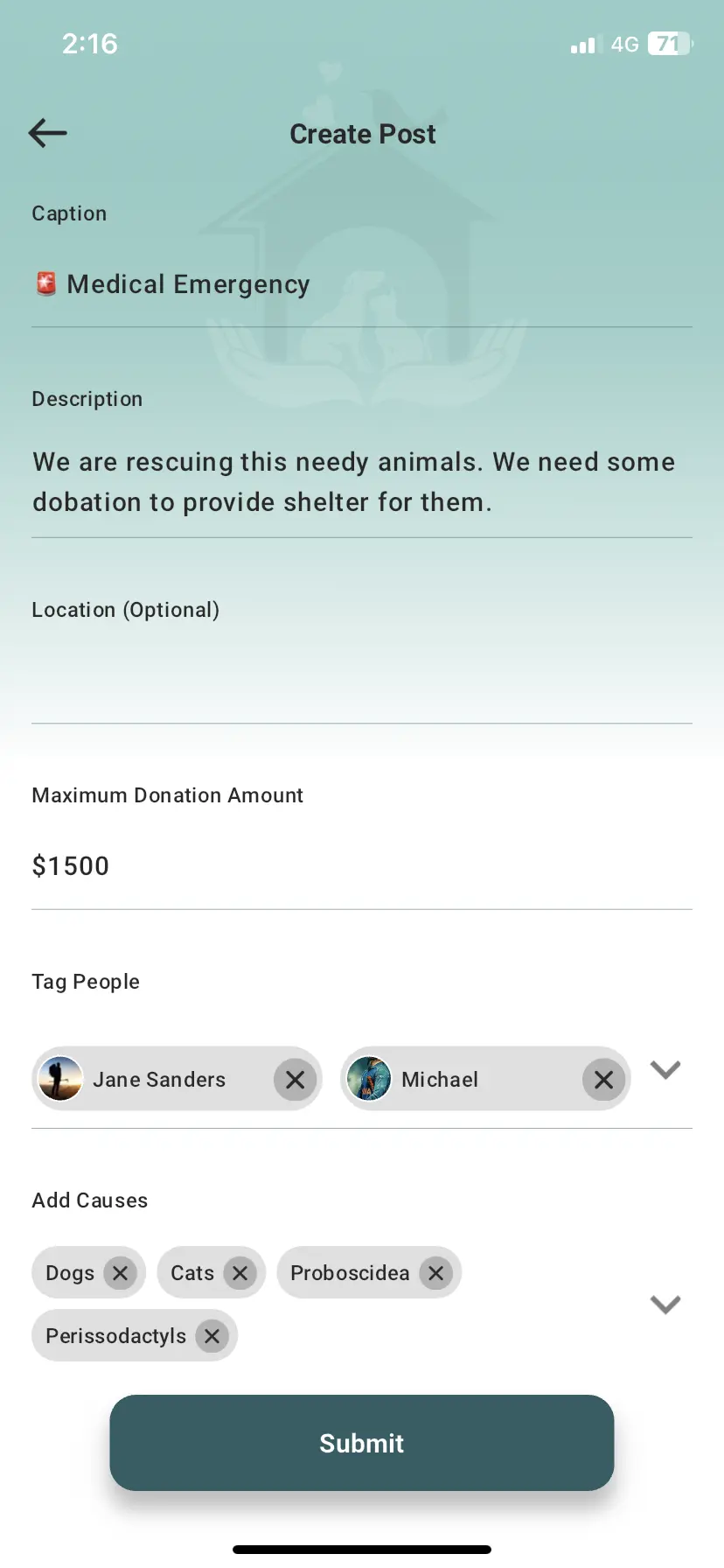The width and height of the screenshot is (724, 1568).
Task: Go back from Create Post
Action: tap(48, 133)
